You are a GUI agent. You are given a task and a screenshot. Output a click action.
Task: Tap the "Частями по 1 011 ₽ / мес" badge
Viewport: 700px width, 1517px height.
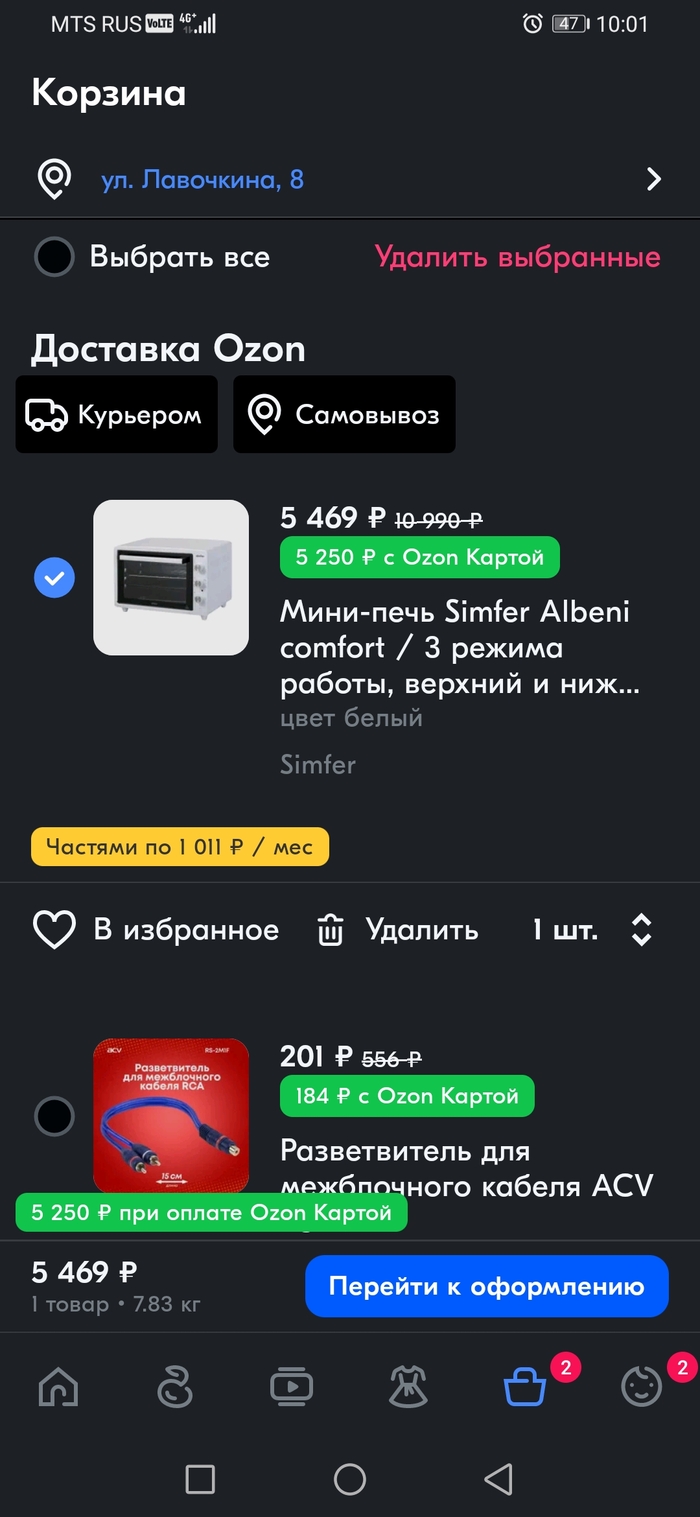[x=180, y=847]
